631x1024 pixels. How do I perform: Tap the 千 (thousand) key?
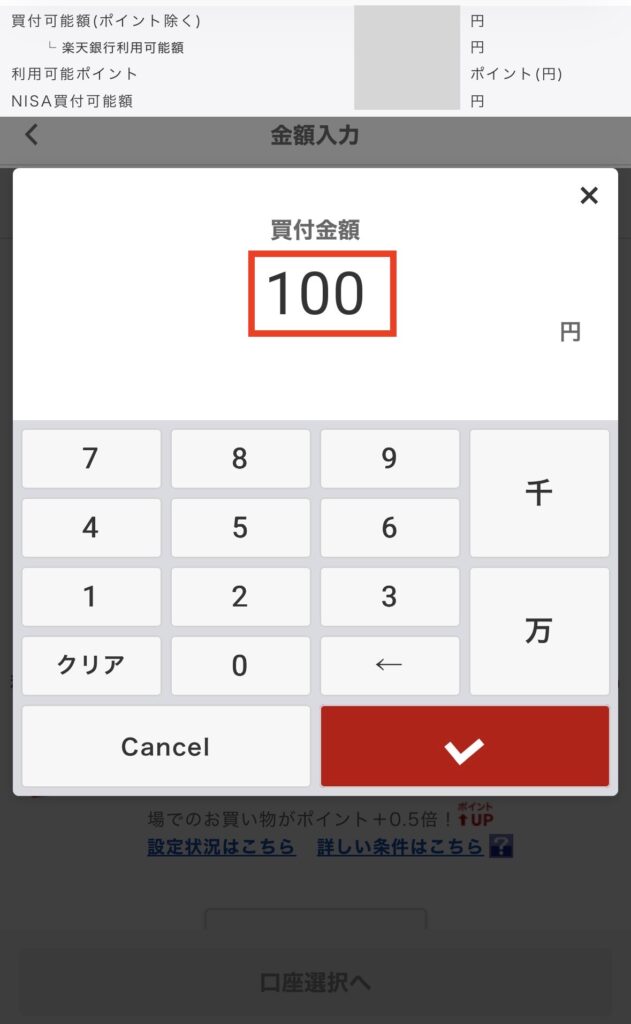(x=539, y=493)
